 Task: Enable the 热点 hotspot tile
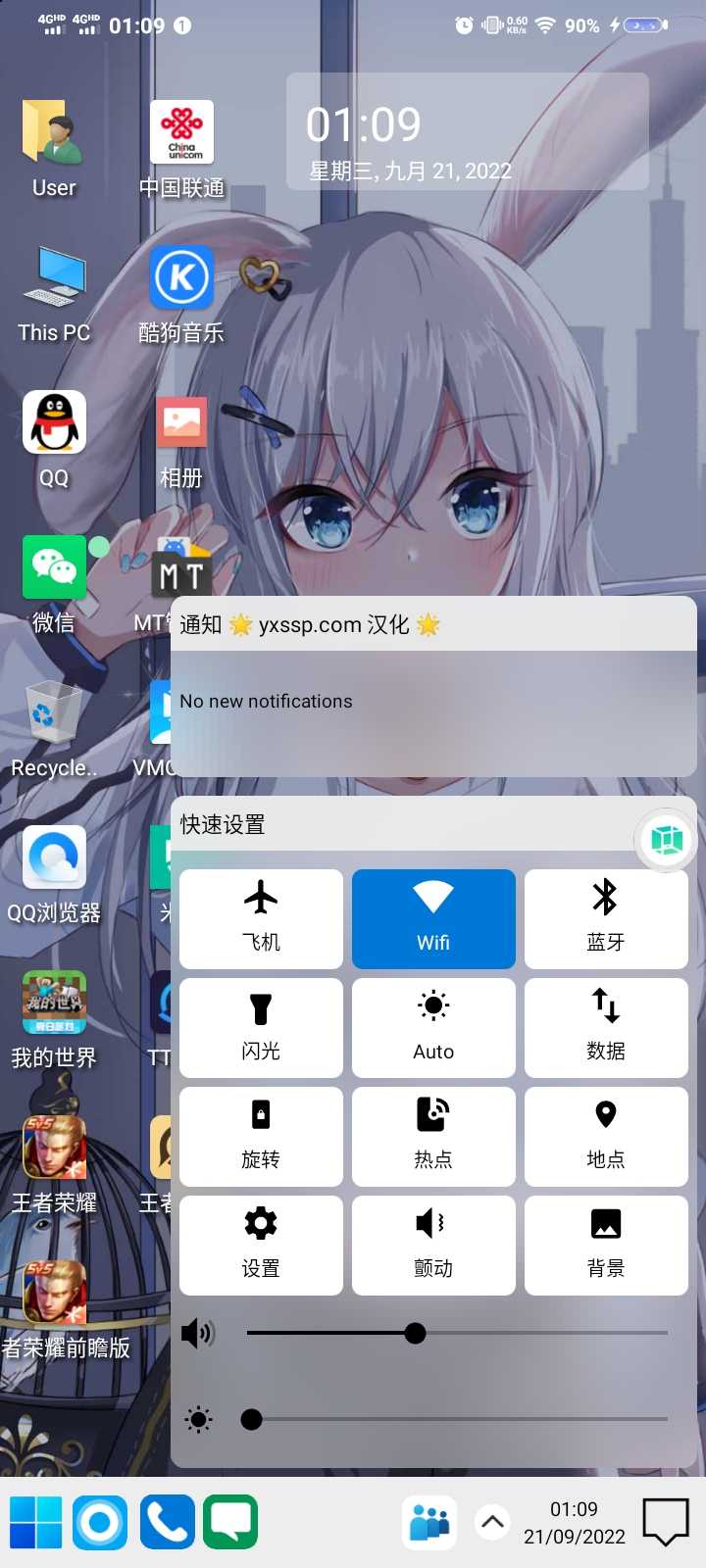433,1136
